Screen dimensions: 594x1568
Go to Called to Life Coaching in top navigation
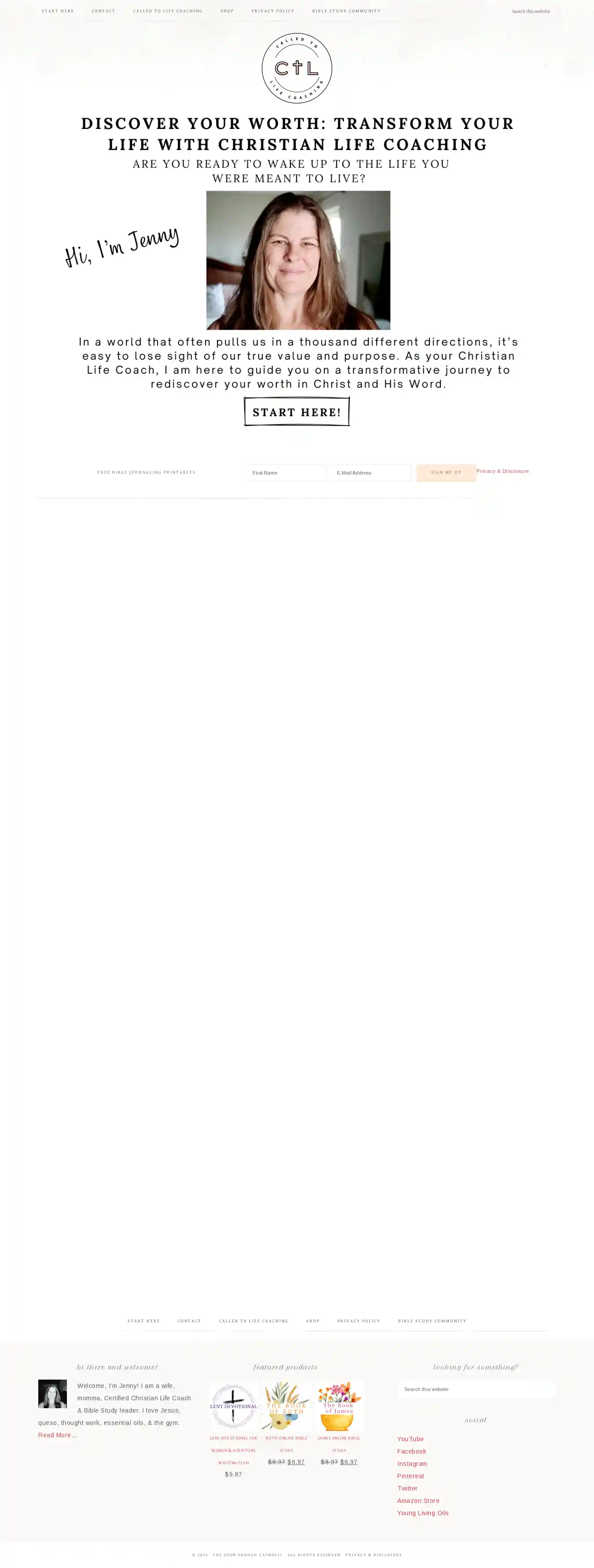[x=167, y=11]
